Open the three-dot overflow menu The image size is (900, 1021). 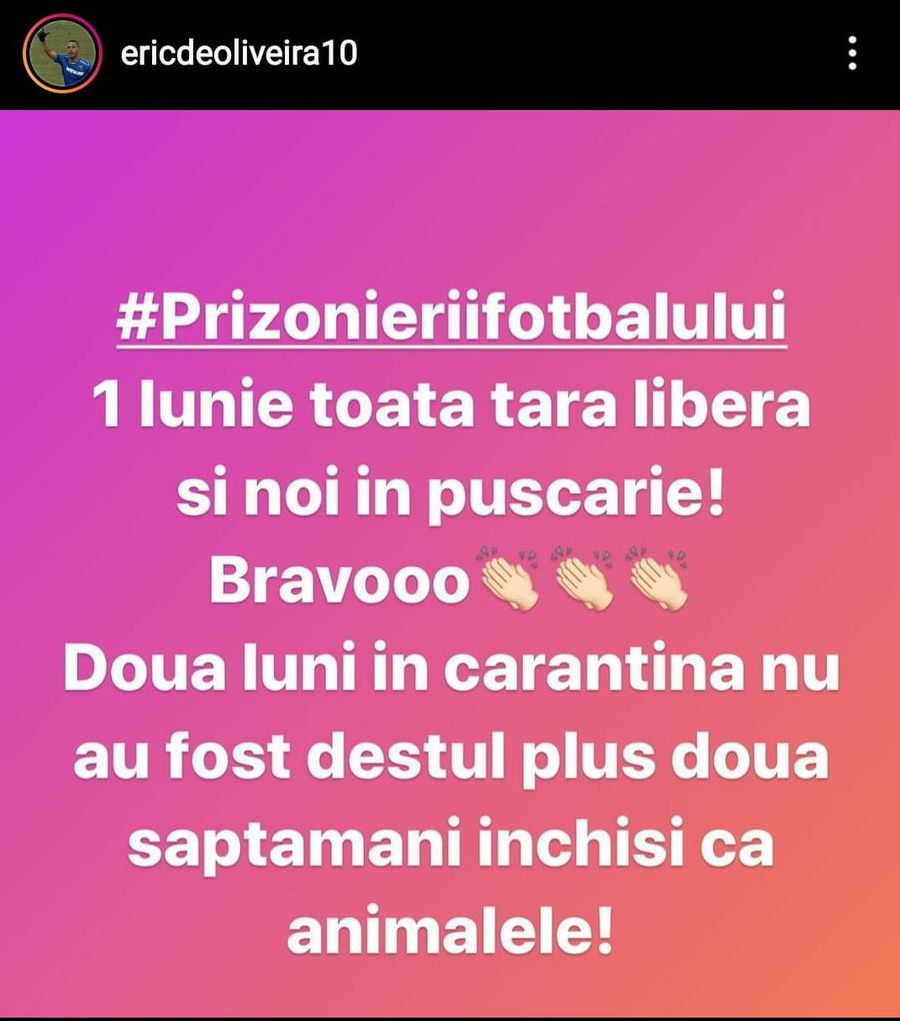click(852, 53)
